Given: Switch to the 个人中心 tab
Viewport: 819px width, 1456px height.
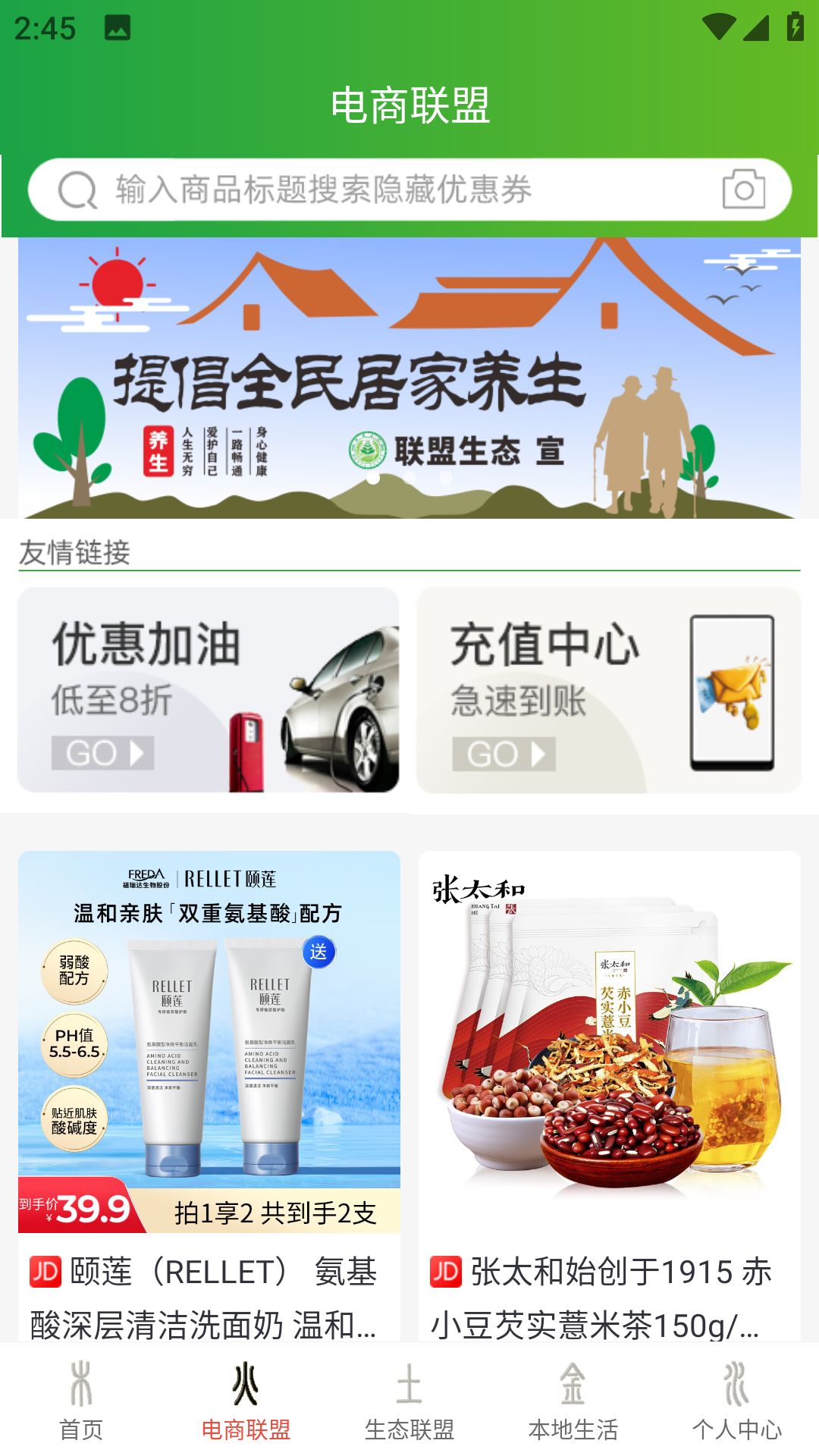Looking at the screenshot, I should [737, 1401].
